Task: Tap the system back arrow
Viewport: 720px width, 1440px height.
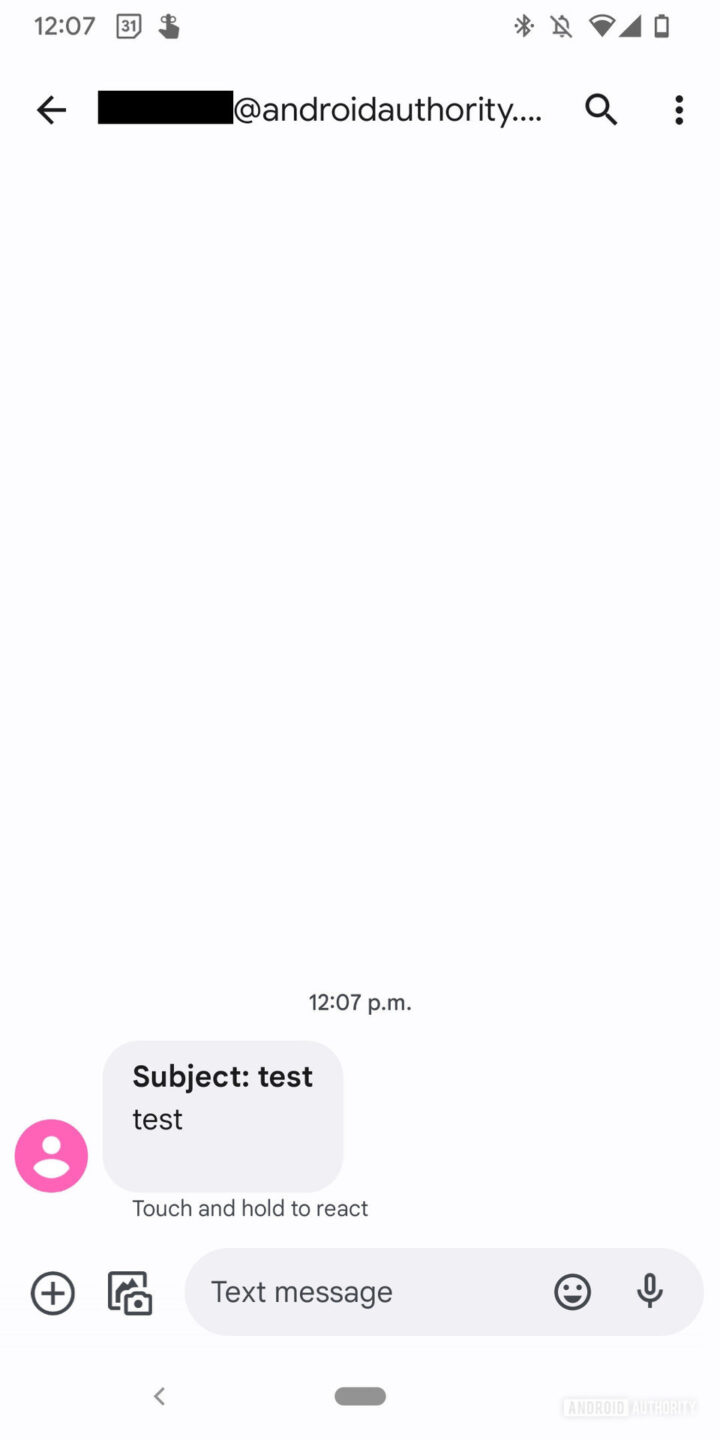Action: 159,1396
